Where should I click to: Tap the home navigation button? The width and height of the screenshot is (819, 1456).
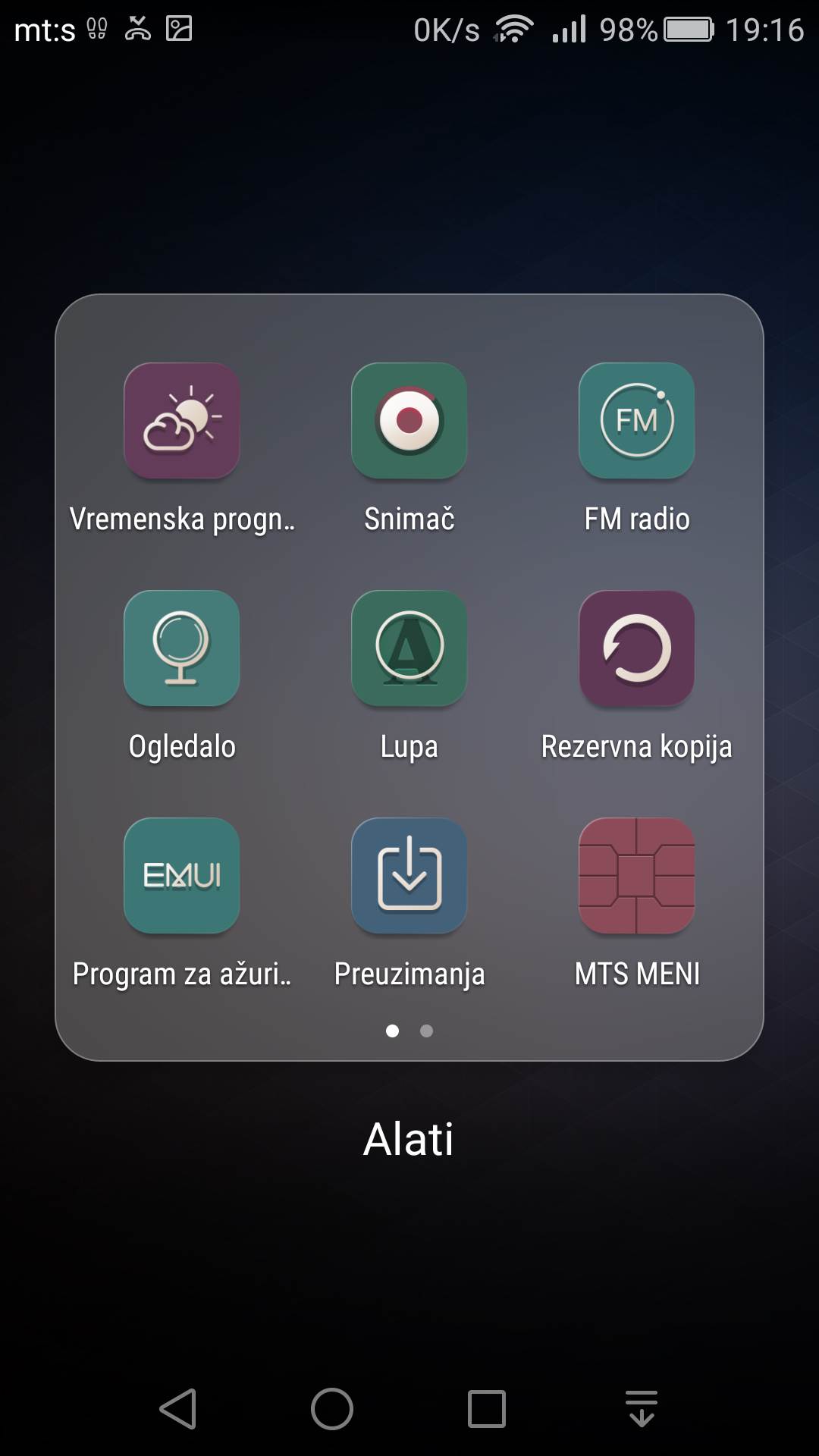332,1409
